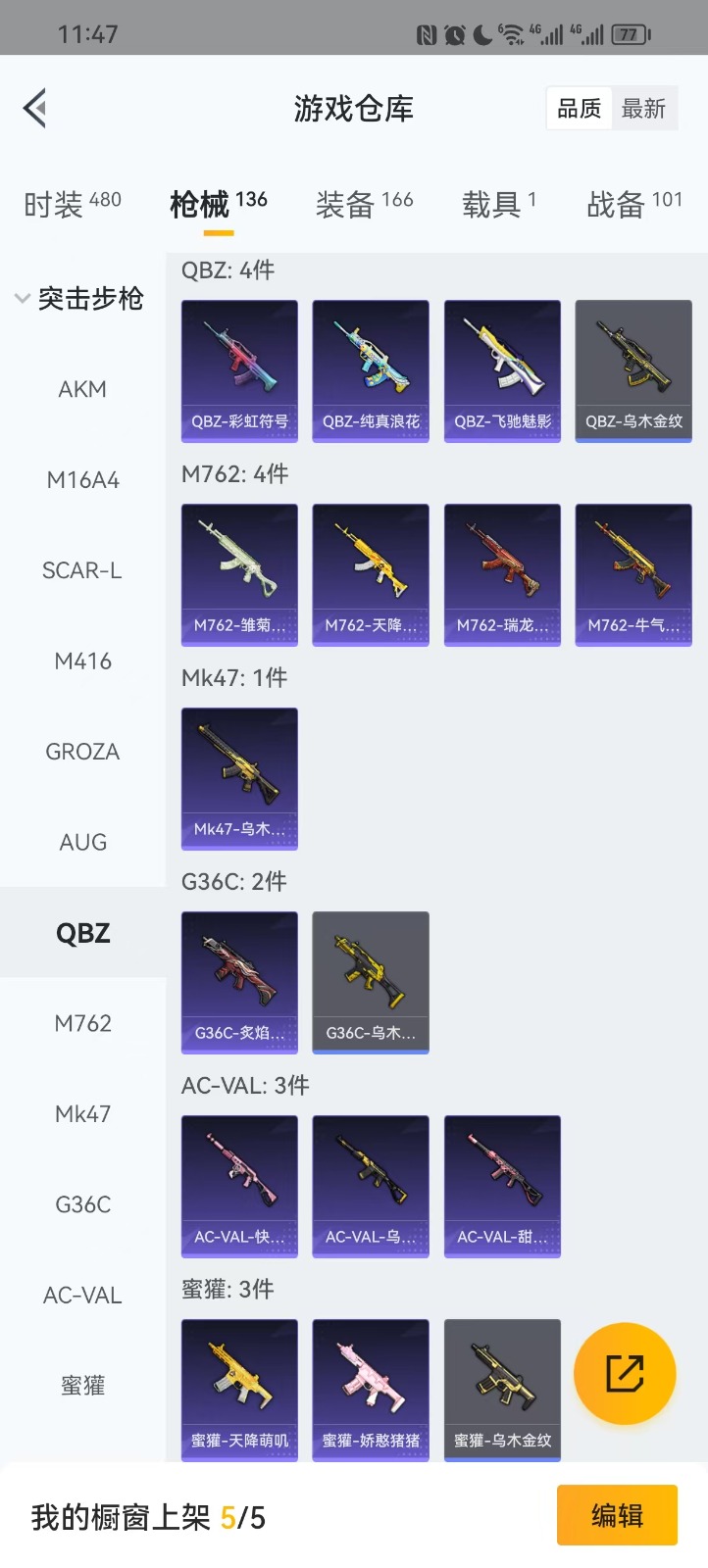
Task: Select M416 in the weapon sidebar
Action: 82,661
